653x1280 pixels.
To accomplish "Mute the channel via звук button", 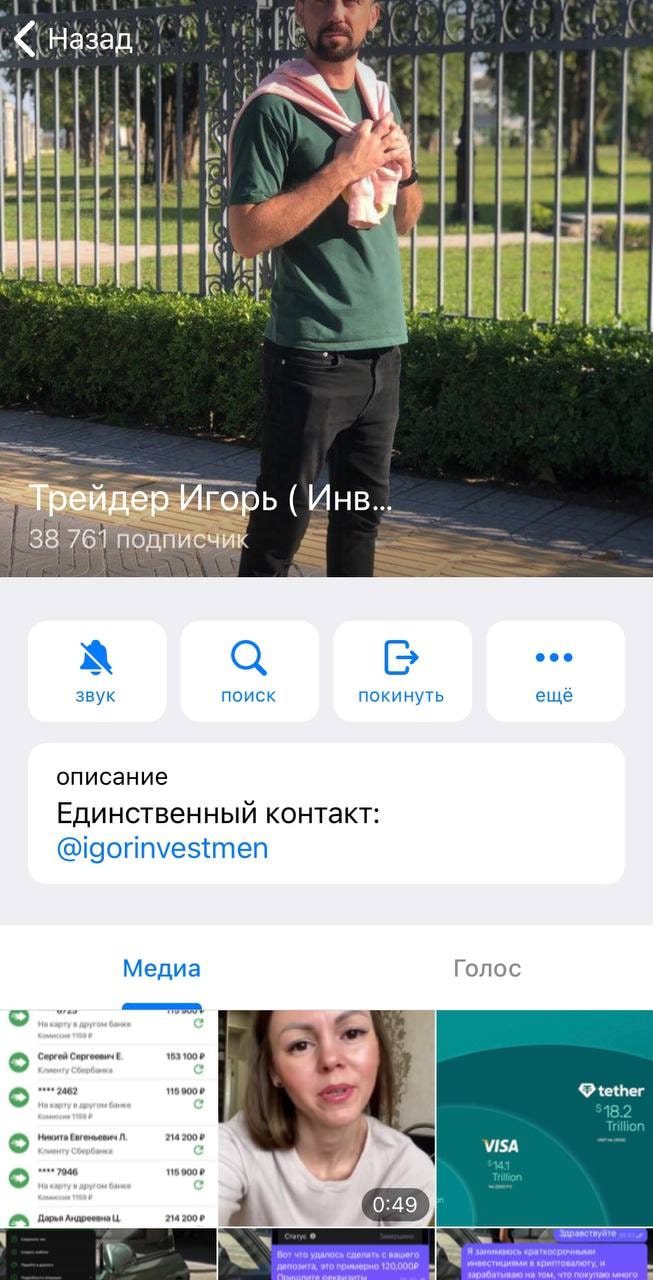I will coord(97,671).
